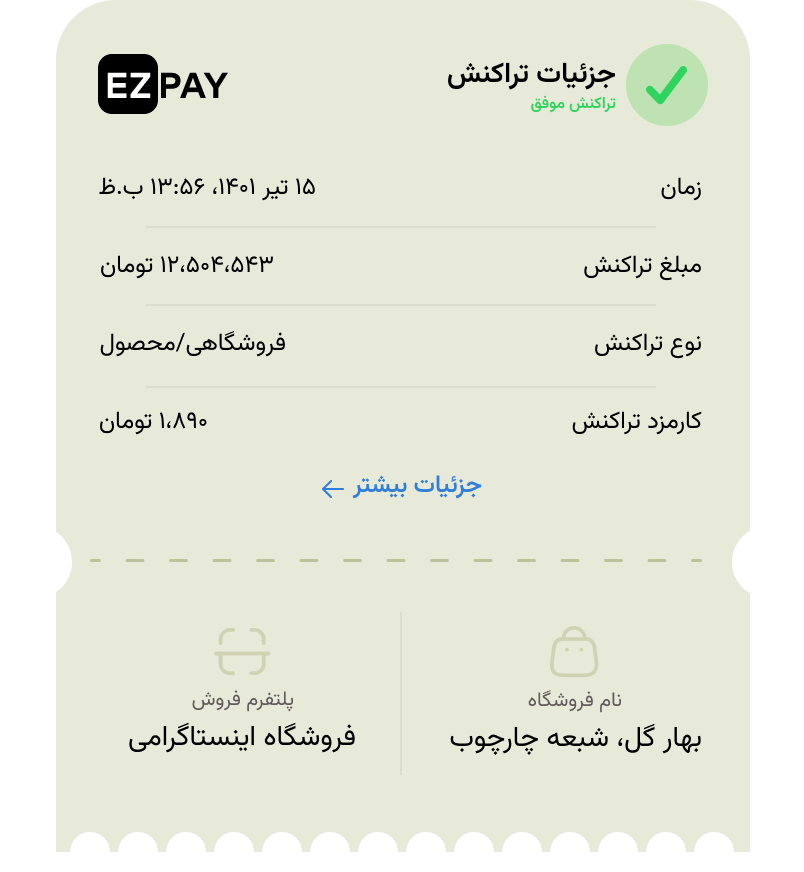Open the جزئیات بیشتر link
Viewport: 804px width, 872px height.
pyautogui.click(x=402, y=486)
